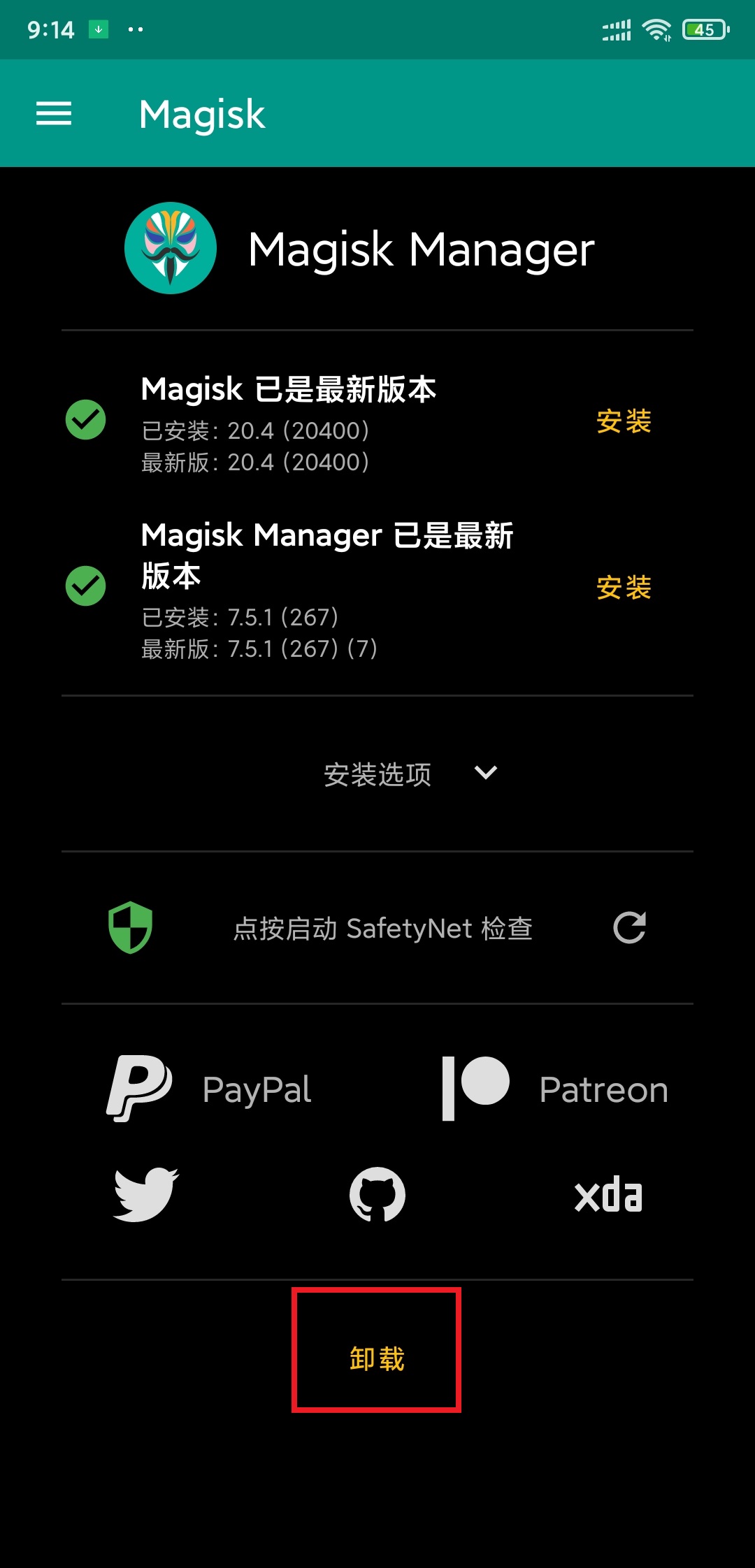Open the GitHub project page
This screenshot has height=1568, width=755.
point(377,1194)
